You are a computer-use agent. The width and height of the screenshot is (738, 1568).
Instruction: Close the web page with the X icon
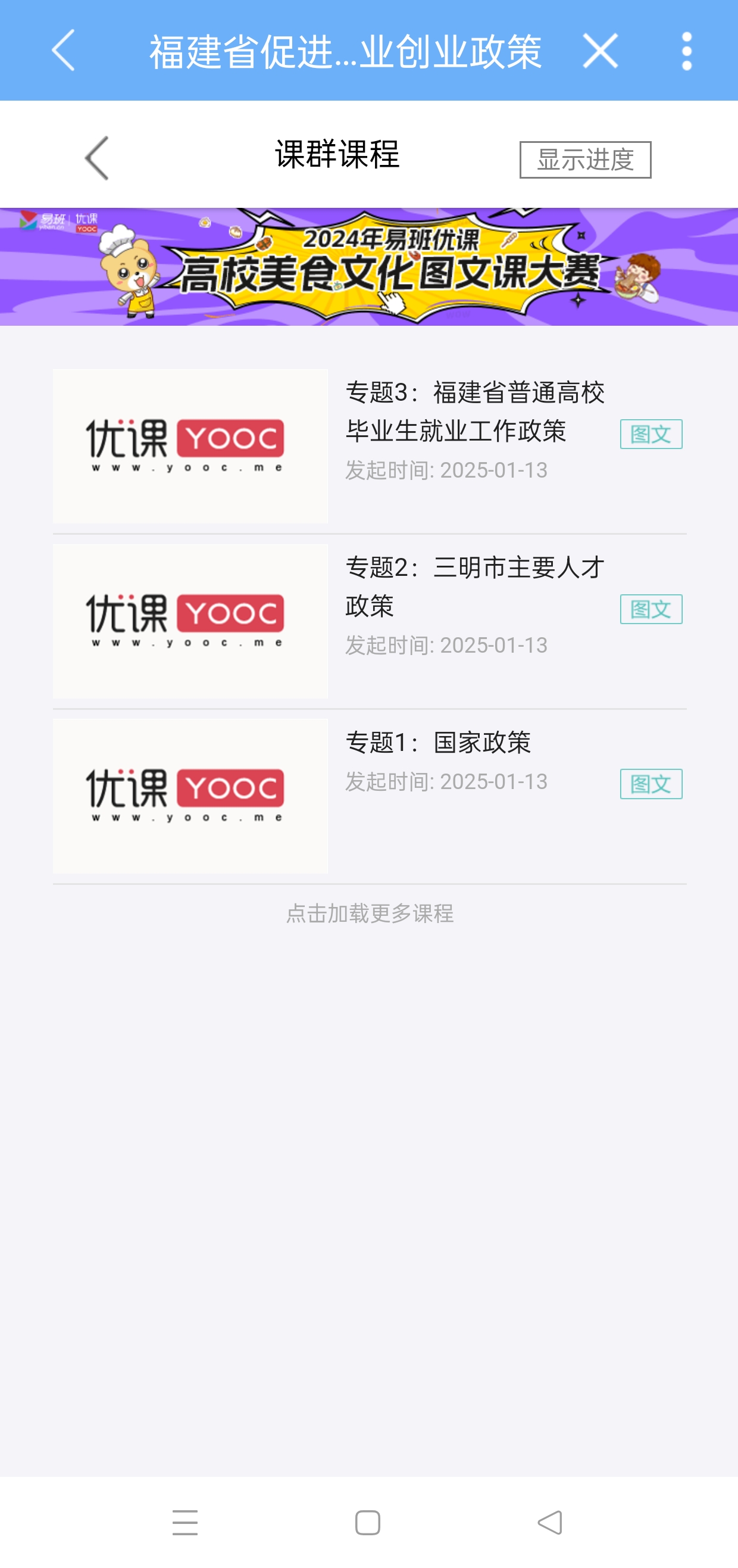[600, 51]
